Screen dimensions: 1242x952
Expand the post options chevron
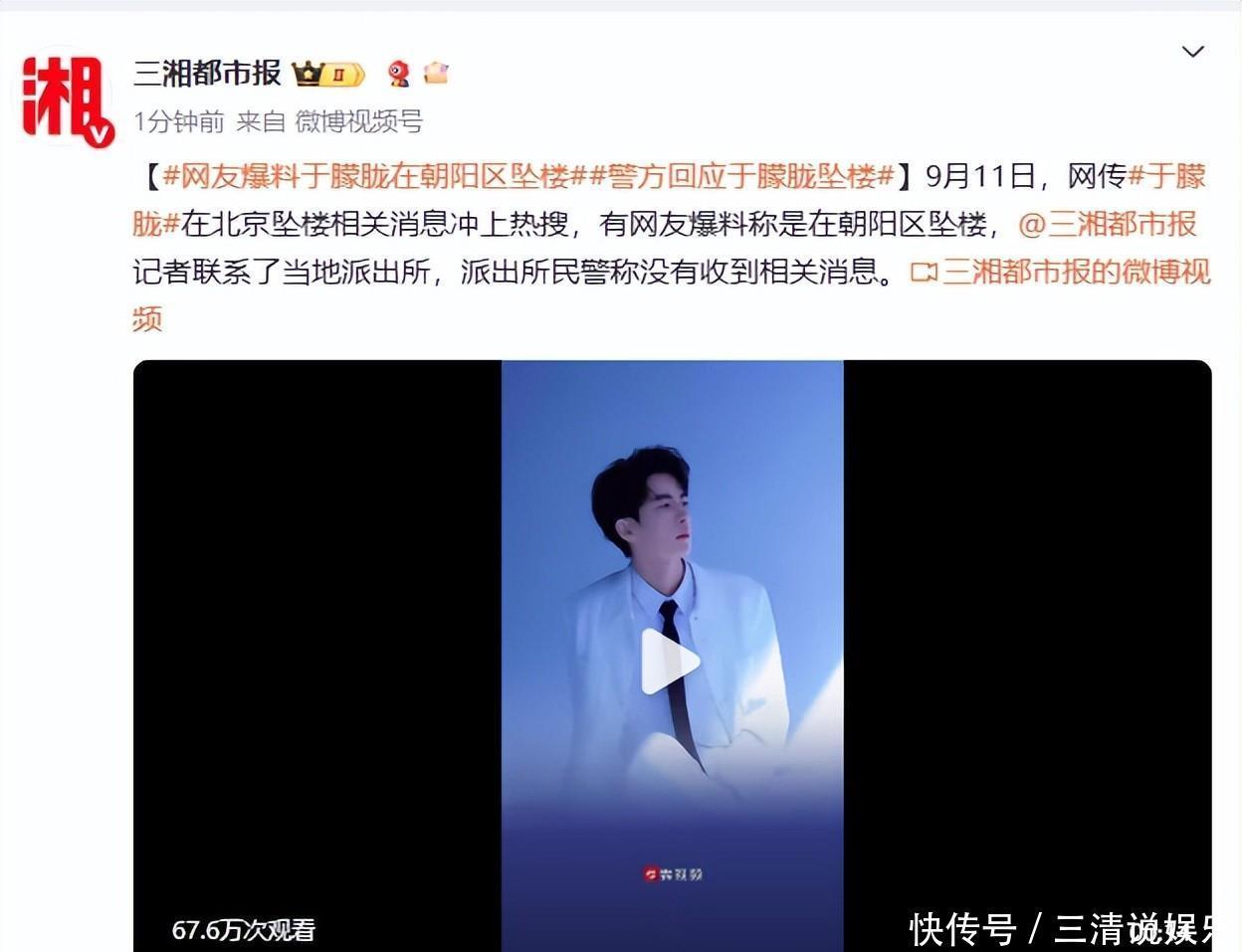tap(1192, 52)
